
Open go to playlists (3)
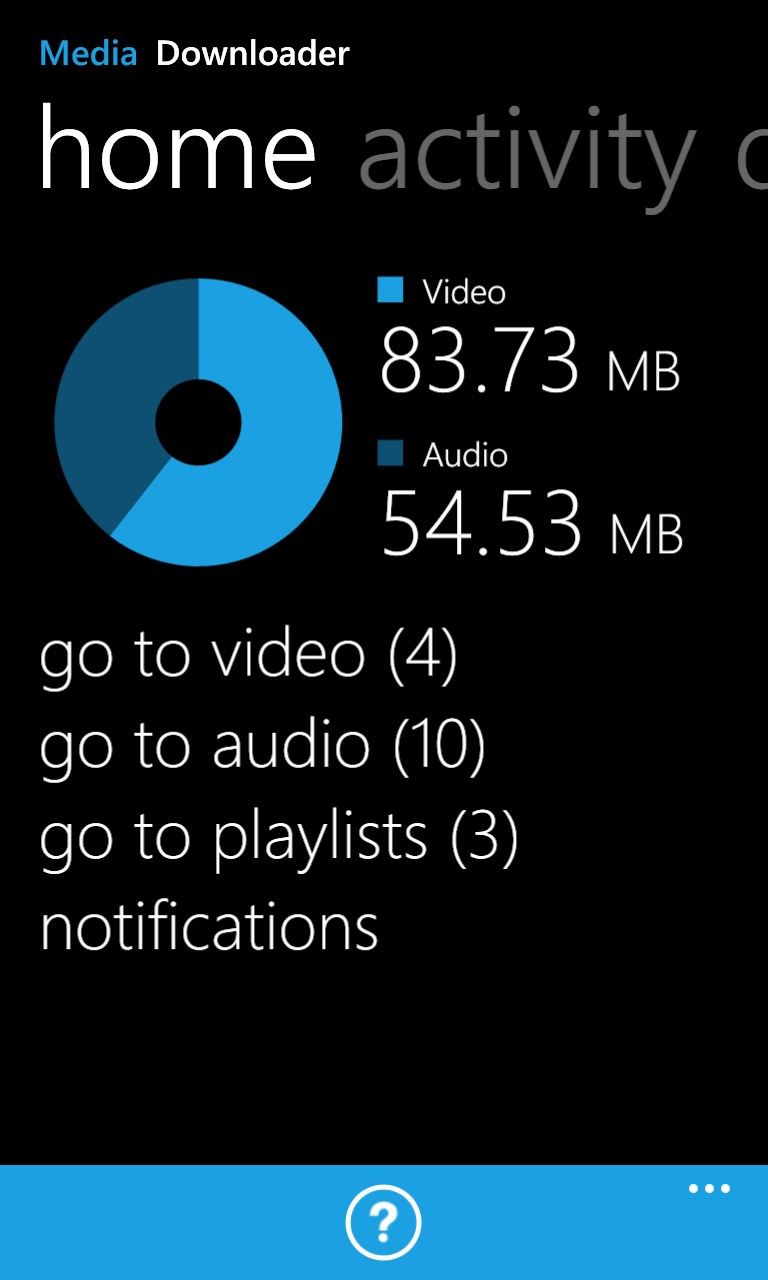(x=278, y=836)
